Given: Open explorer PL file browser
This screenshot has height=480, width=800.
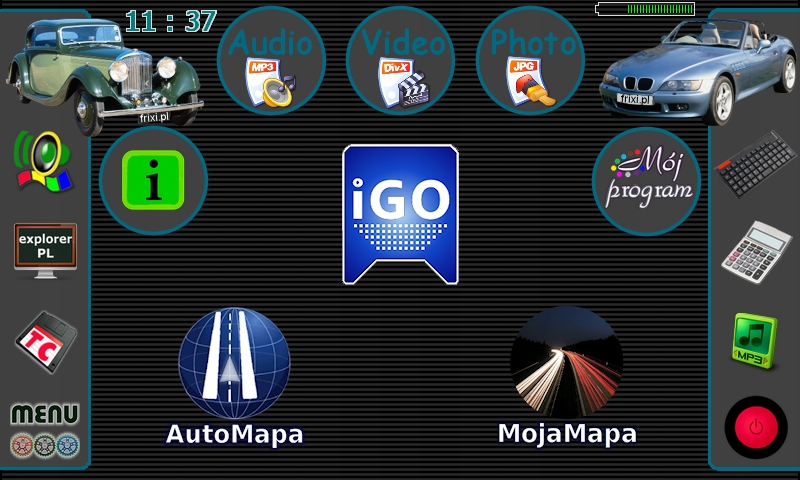Looking at the screenshot, I should [45, 248].
